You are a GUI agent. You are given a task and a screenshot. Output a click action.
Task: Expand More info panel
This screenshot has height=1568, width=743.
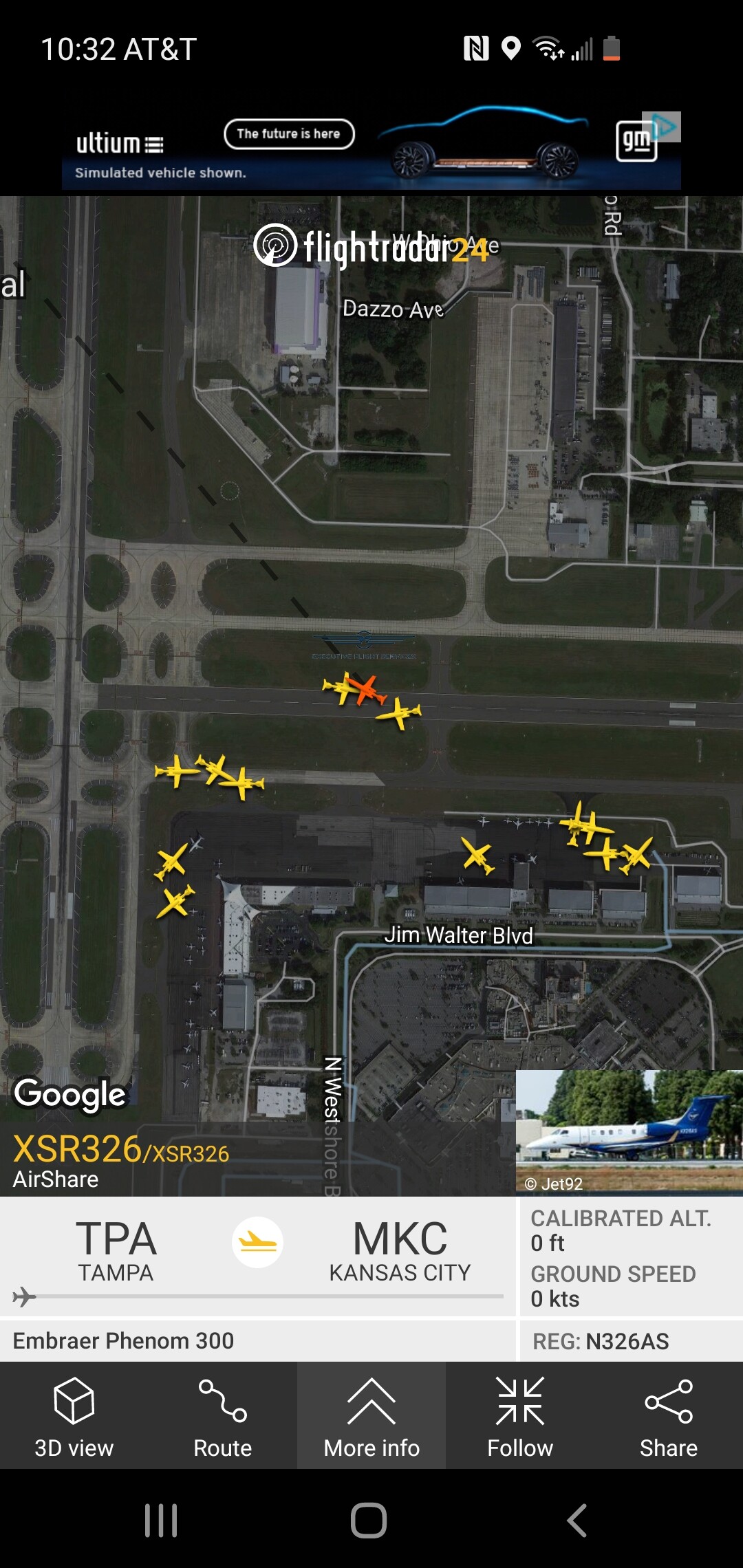coord(371,1417)
